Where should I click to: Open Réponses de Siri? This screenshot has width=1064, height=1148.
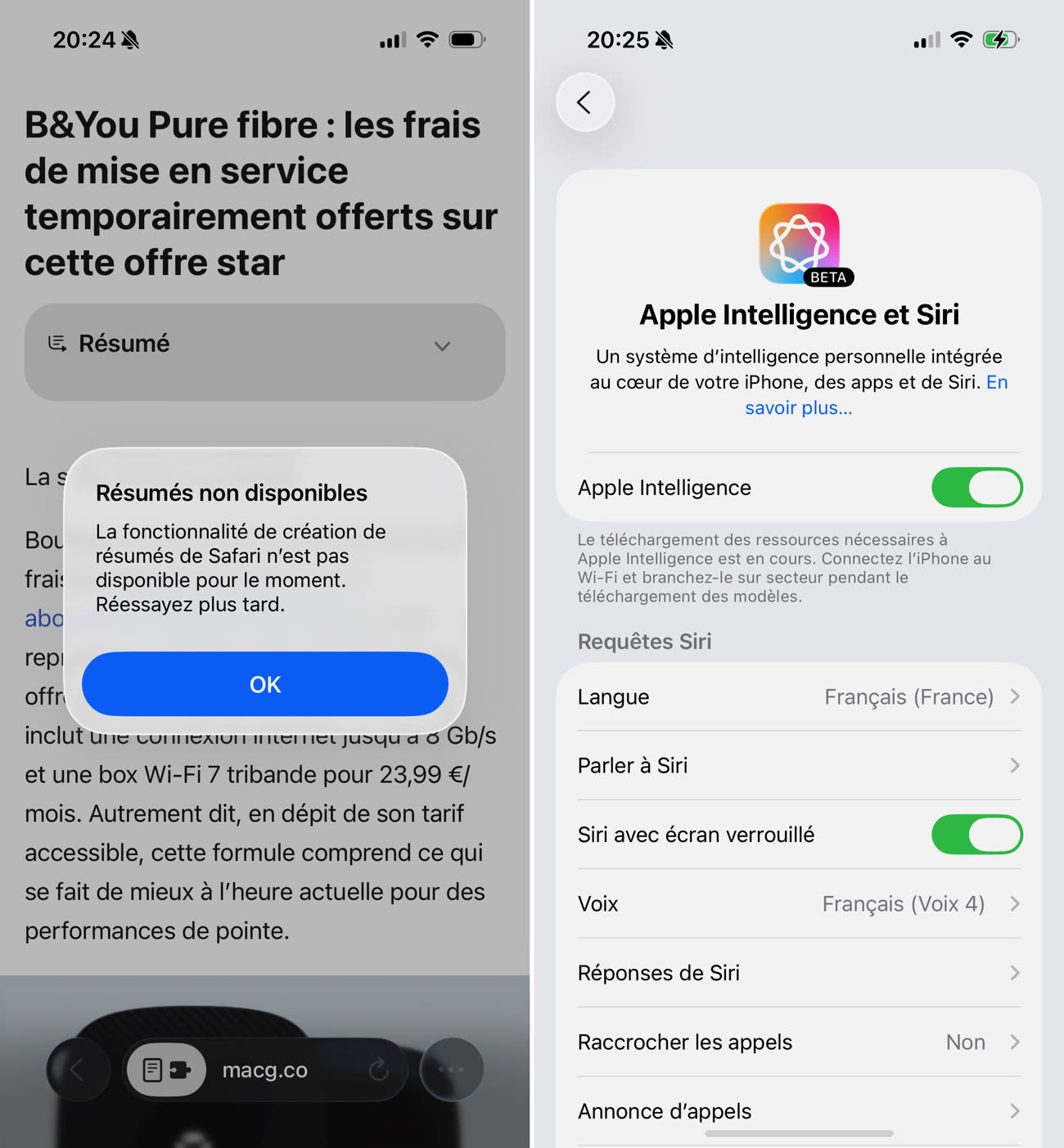click(798, 973)
